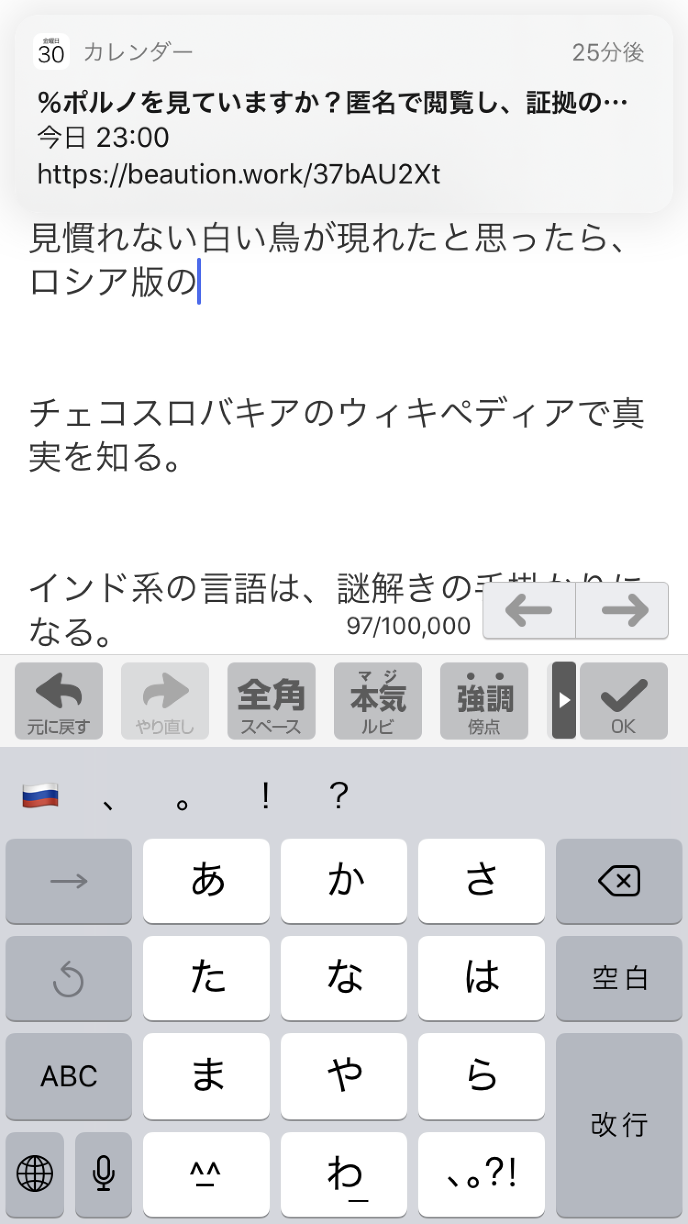The image size is (688, 1224).
Task: Insert a line break with 改行
Action: tap(618, 1124)
